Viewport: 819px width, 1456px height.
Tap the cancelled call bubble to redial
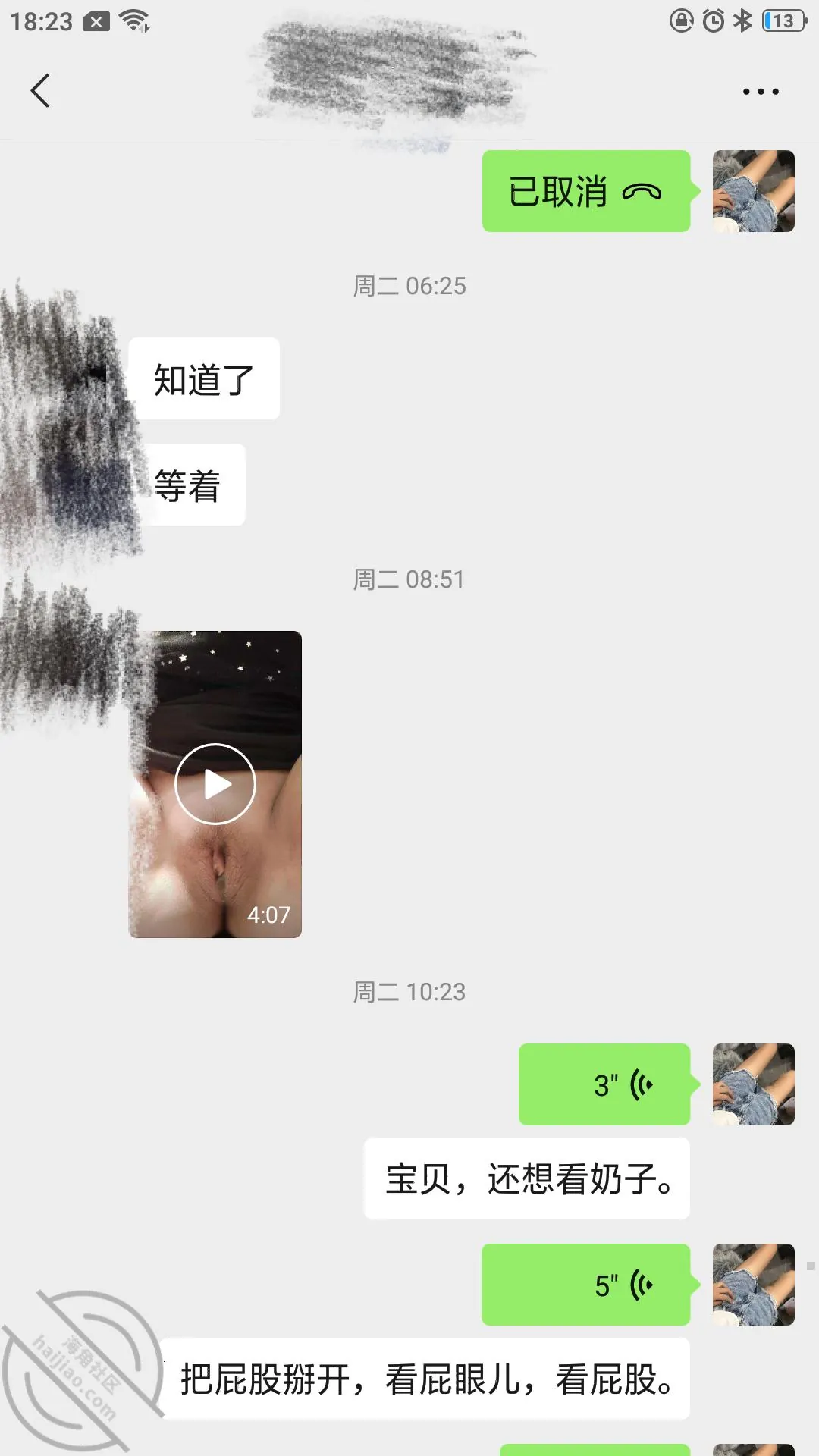click(586, 191)
